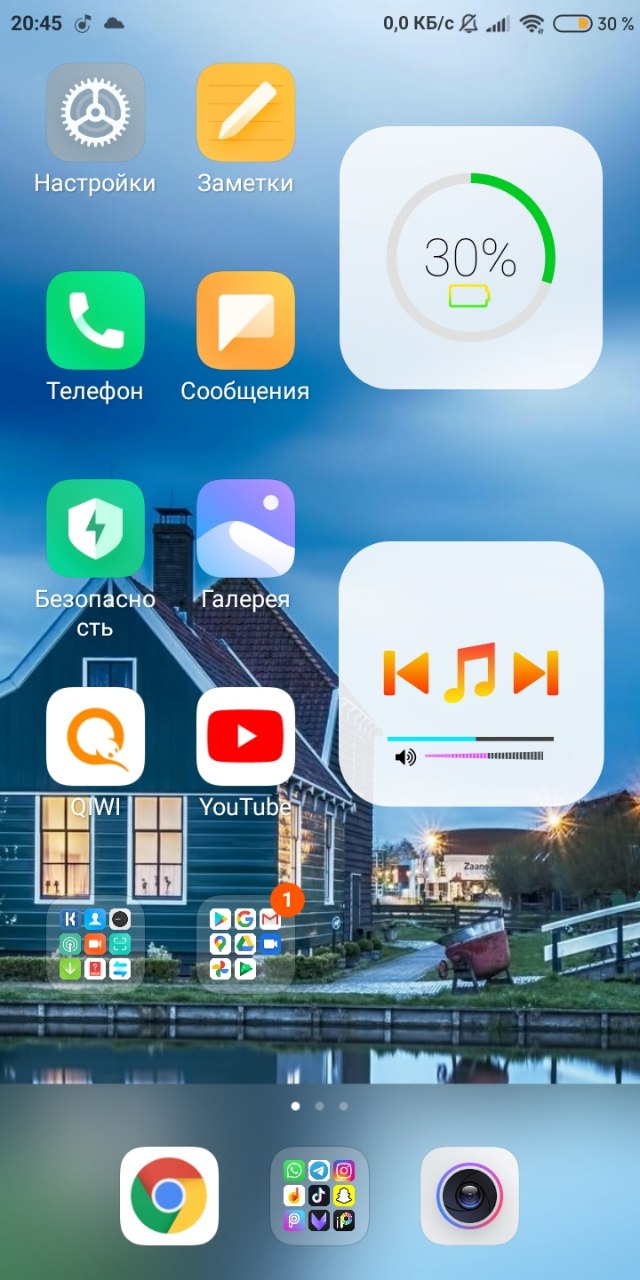Launch the QIWI wallet app

click(95, 736)
